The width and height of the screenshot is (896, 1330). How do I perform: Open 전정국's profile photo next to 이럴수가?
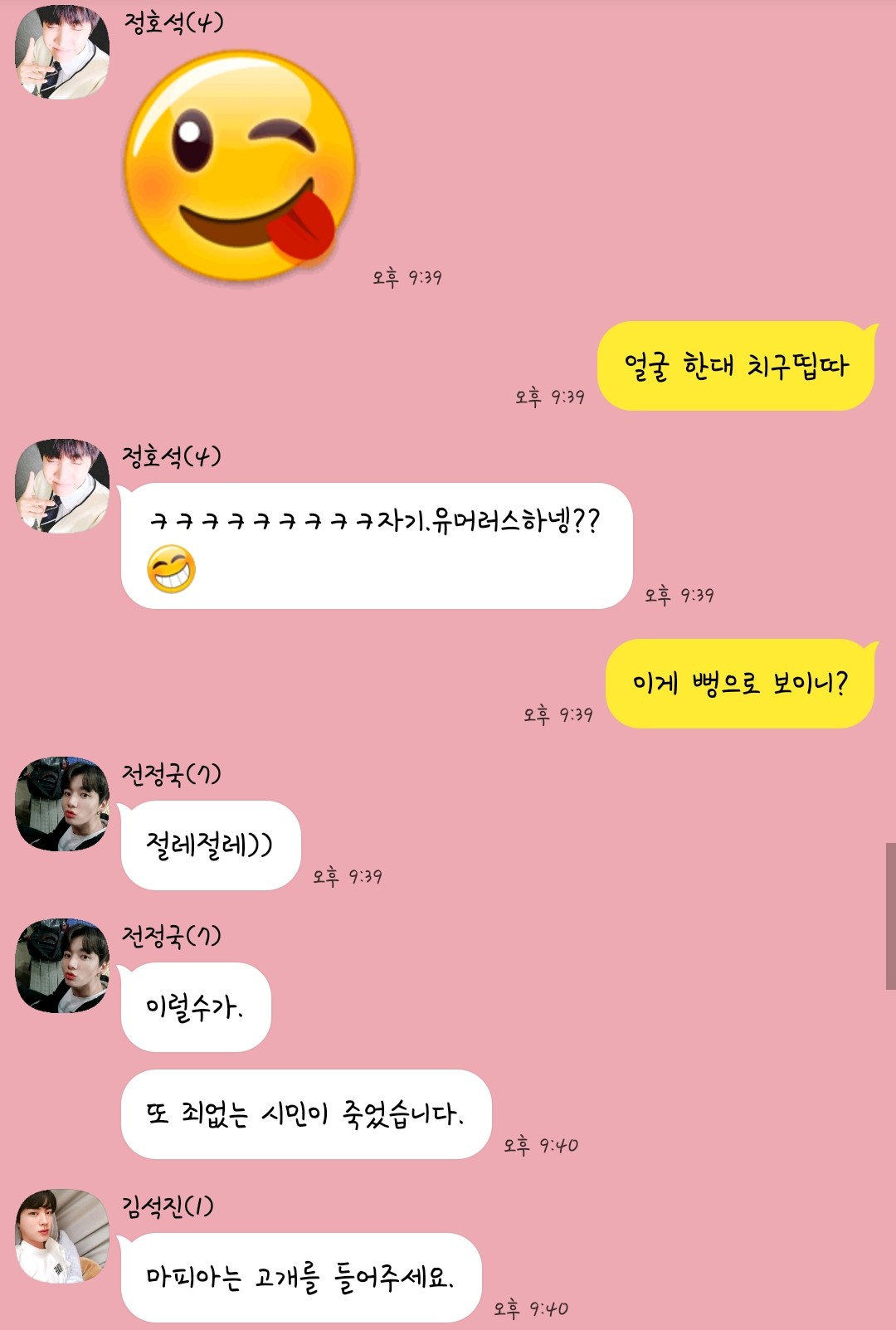[x=62, y=965]
